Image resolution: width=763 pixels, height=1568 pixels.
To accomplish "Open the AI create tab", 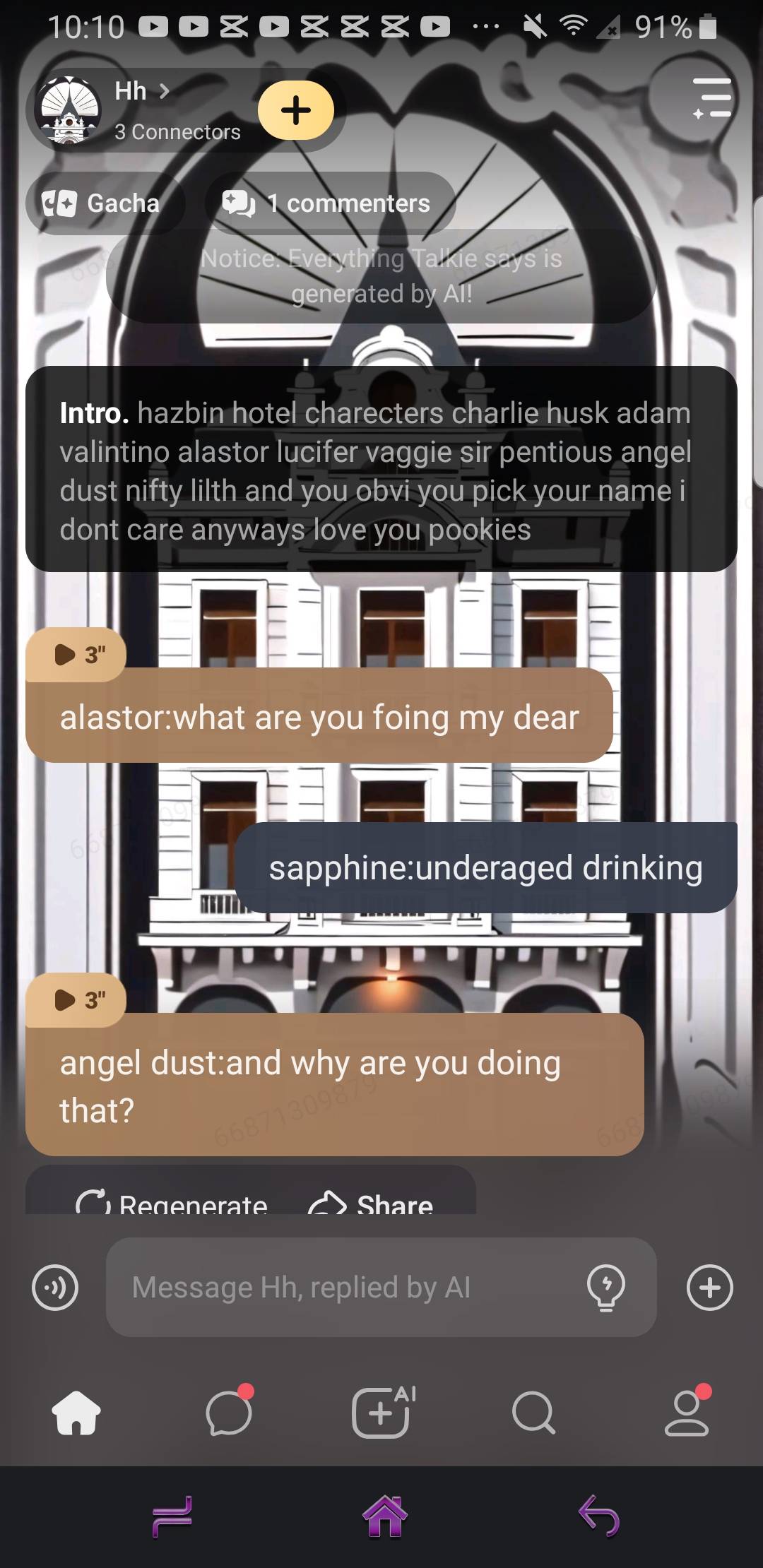I will (x=381, y=1413).
